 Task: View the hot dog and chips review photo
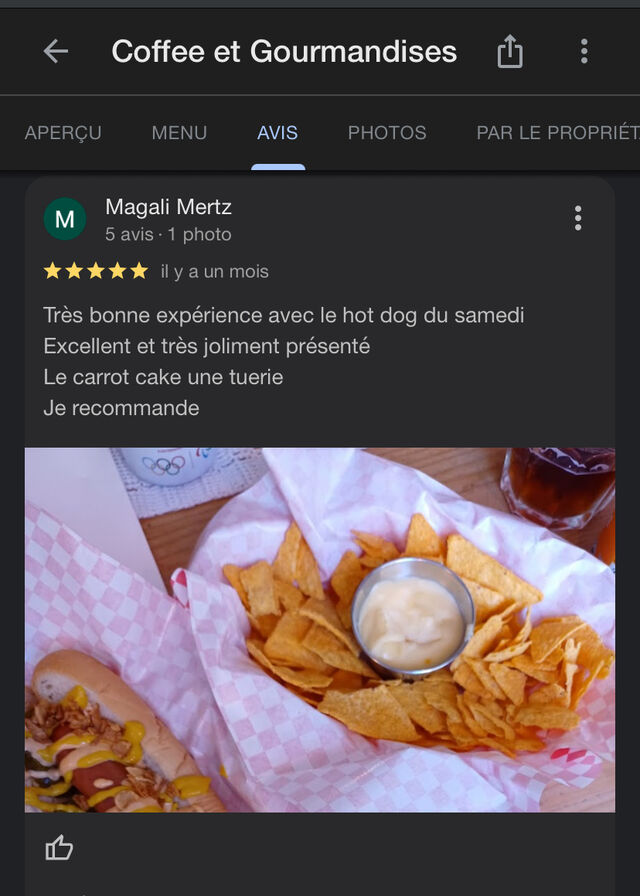click(320, 630)
